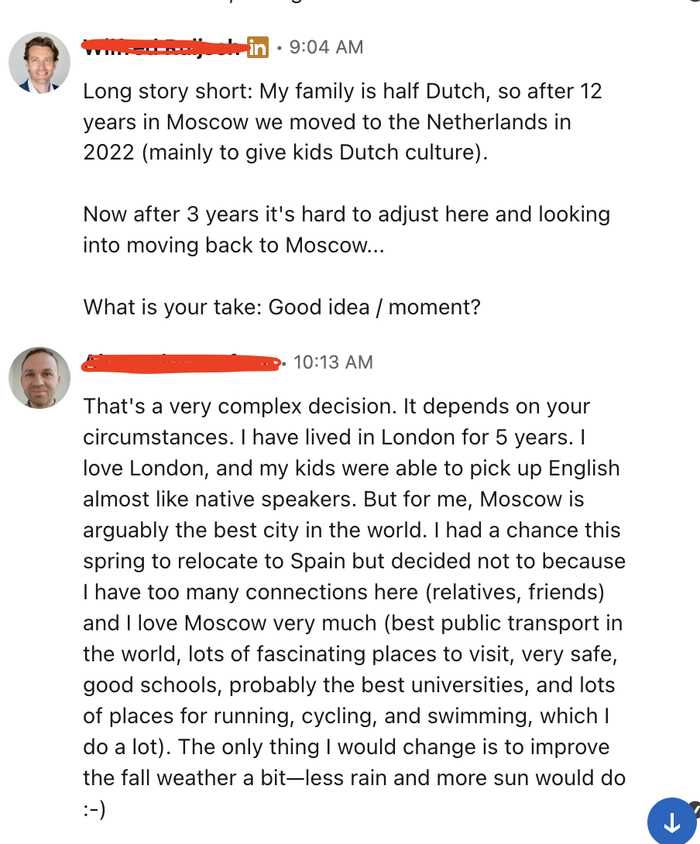Open the sender name next to 10:13 AM
Image resolution: width=700 pixels, height=844 pixels.
coord(180,362)
